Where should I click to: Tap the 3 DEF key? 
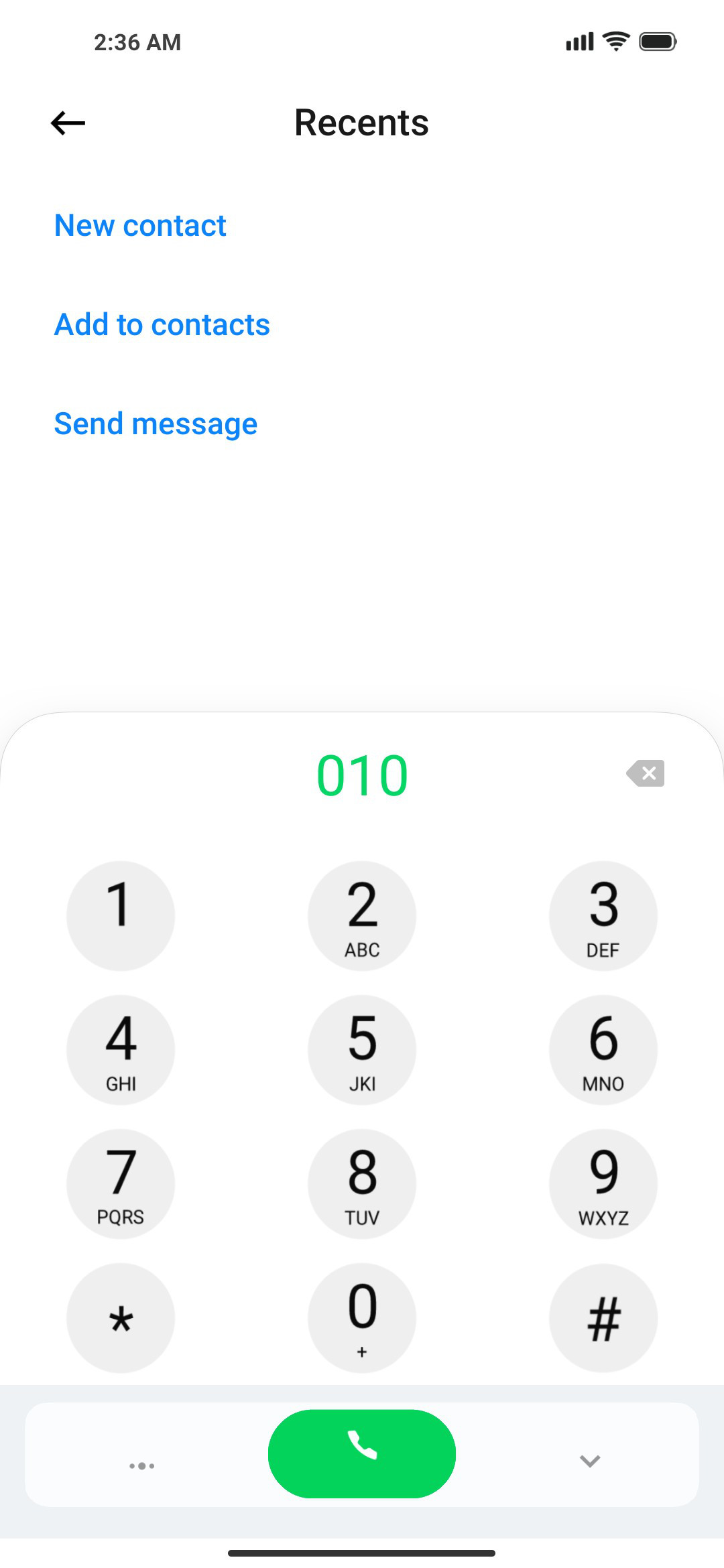[603, 916]
